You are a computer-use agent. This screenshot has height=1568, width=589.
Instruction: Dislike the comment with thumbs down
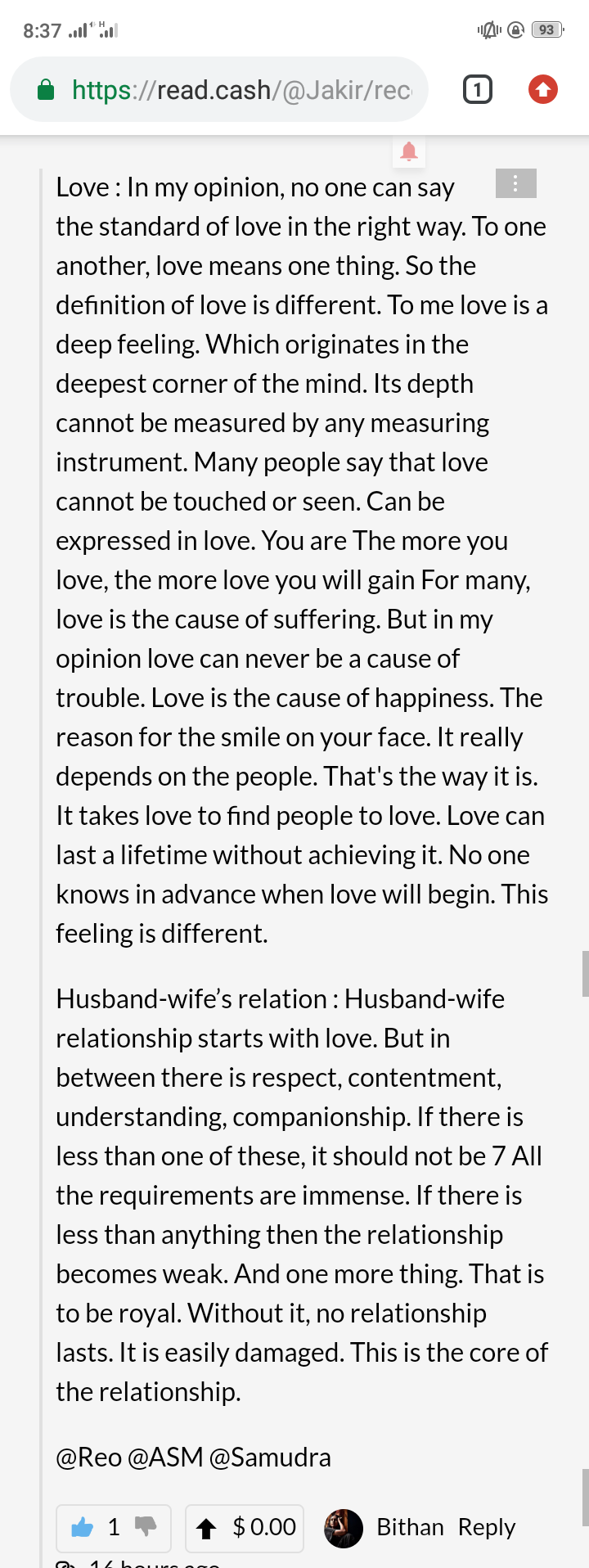click(x=145, y=1527)
